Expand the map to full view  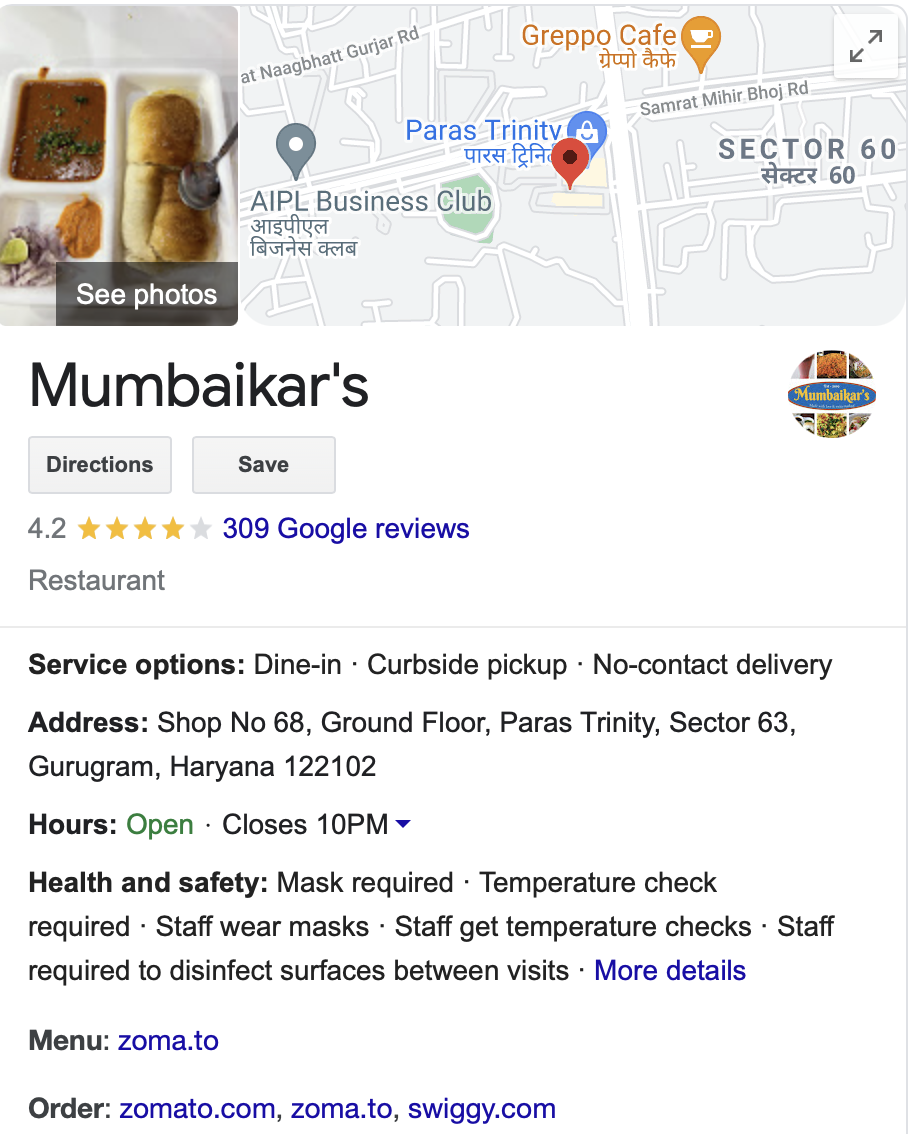(x=865, y=46)
